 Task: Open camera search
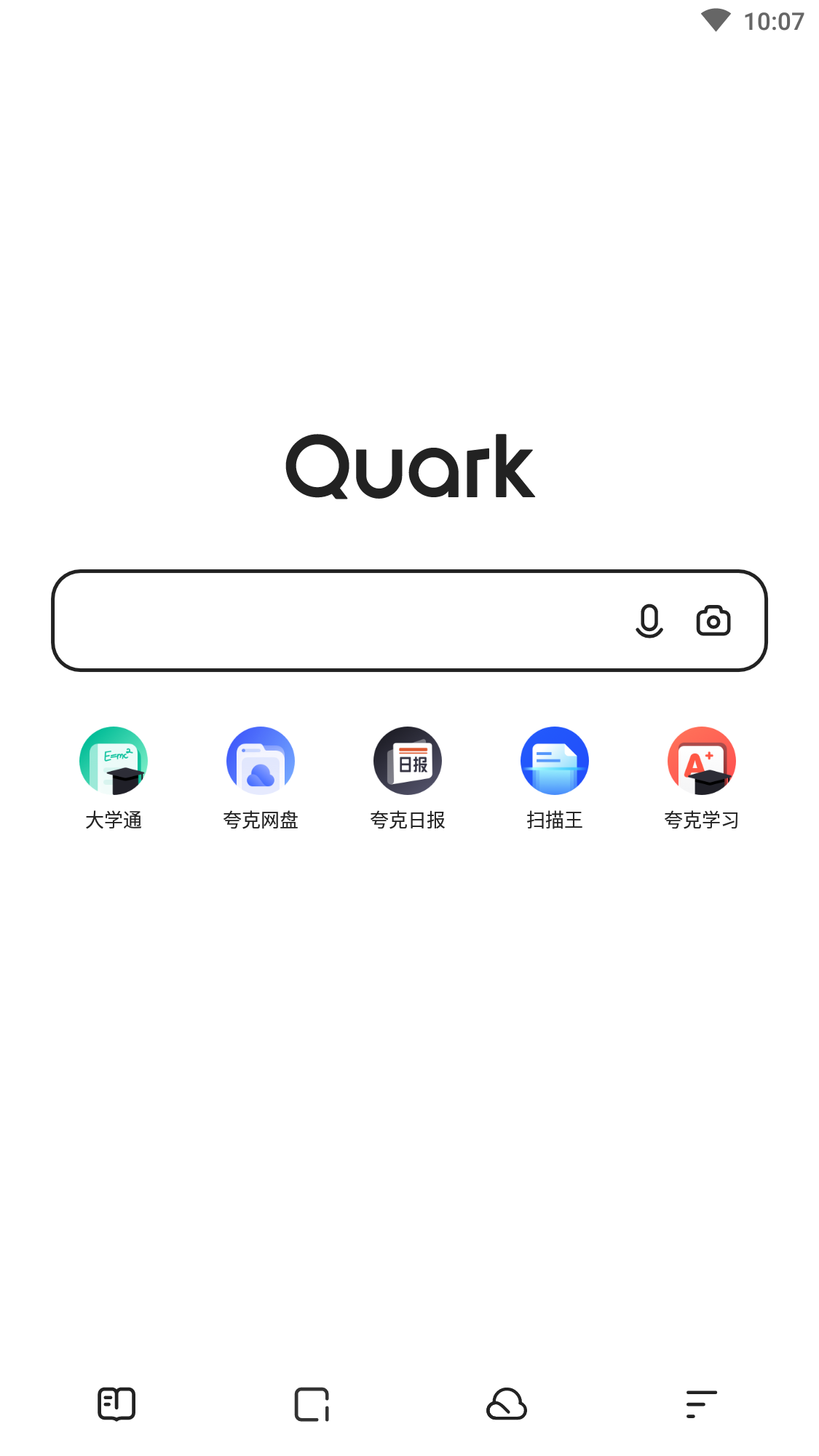coord(713,621)
